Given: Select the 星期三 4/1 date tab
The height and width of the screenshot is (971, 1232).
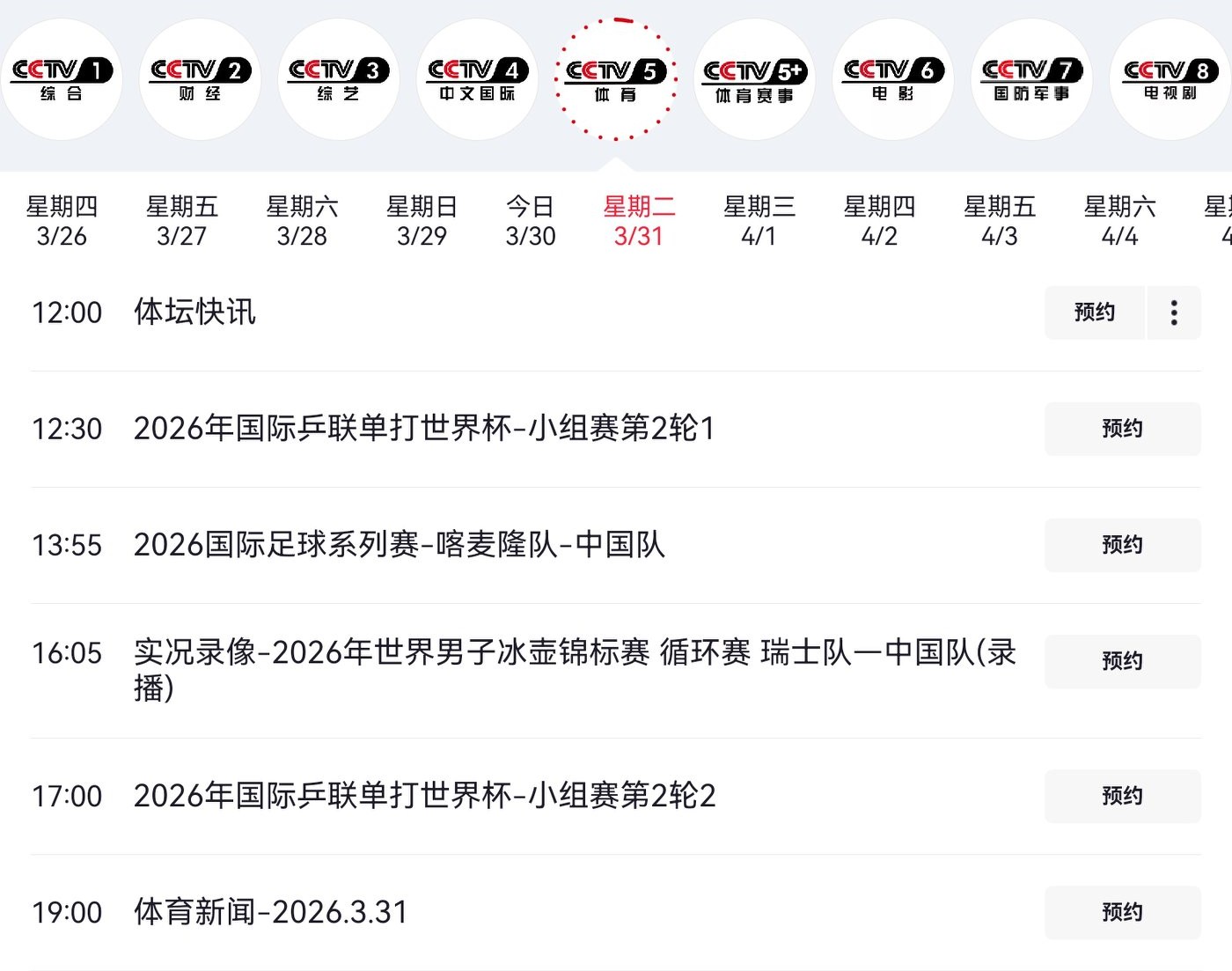Looking at the screenshot, I should (x=759, y=221).
